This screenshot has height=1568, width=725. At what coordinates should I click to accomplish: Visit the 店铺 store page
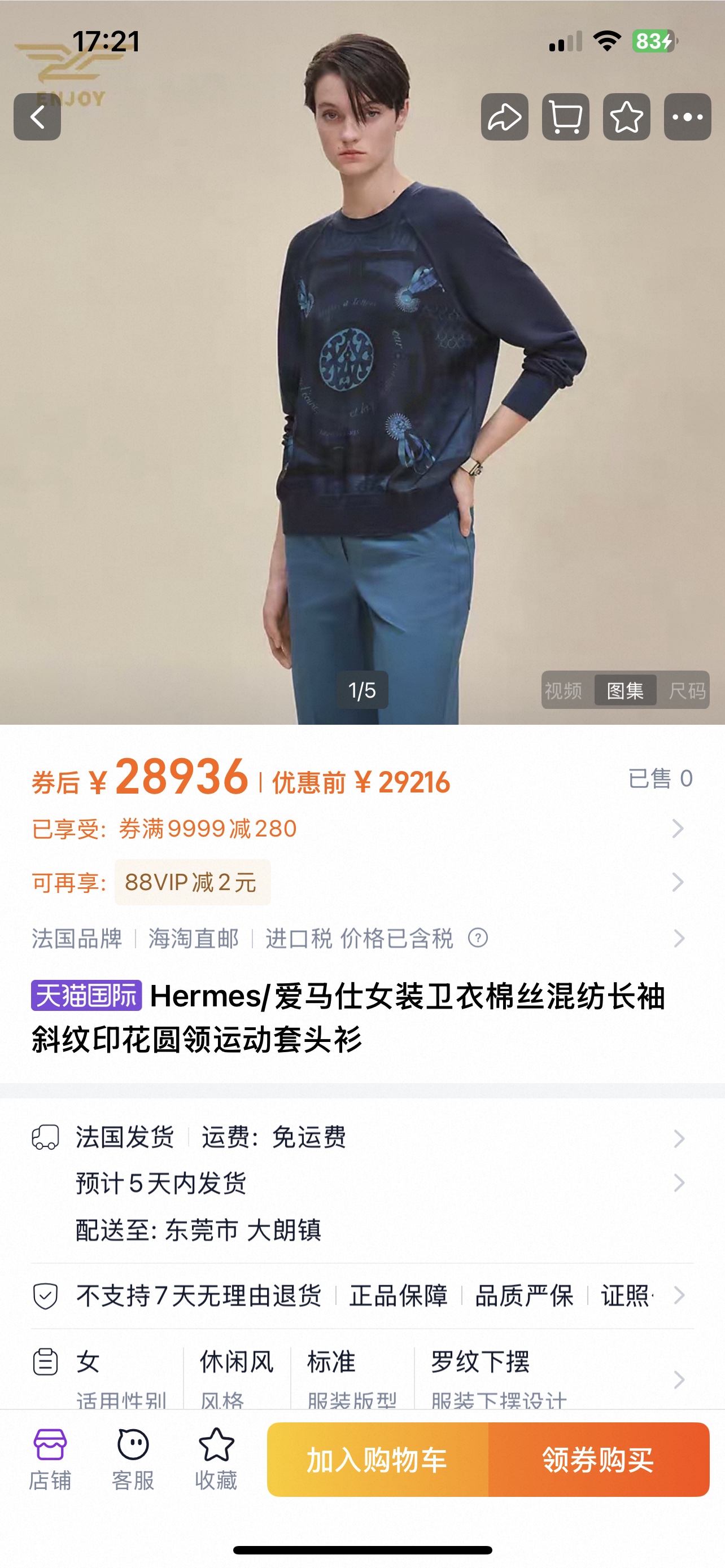tap(50, 1459)
